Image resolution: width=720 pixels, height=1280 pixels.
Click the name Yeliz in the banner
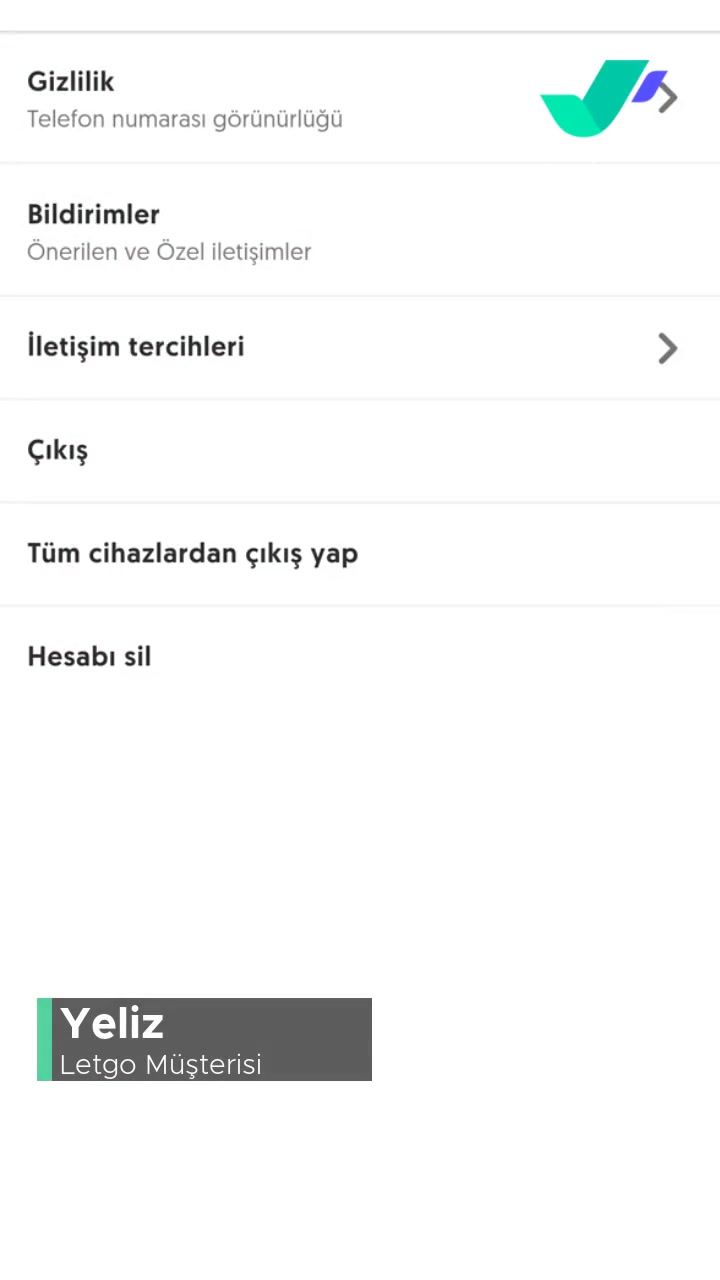coord(112,1023)
